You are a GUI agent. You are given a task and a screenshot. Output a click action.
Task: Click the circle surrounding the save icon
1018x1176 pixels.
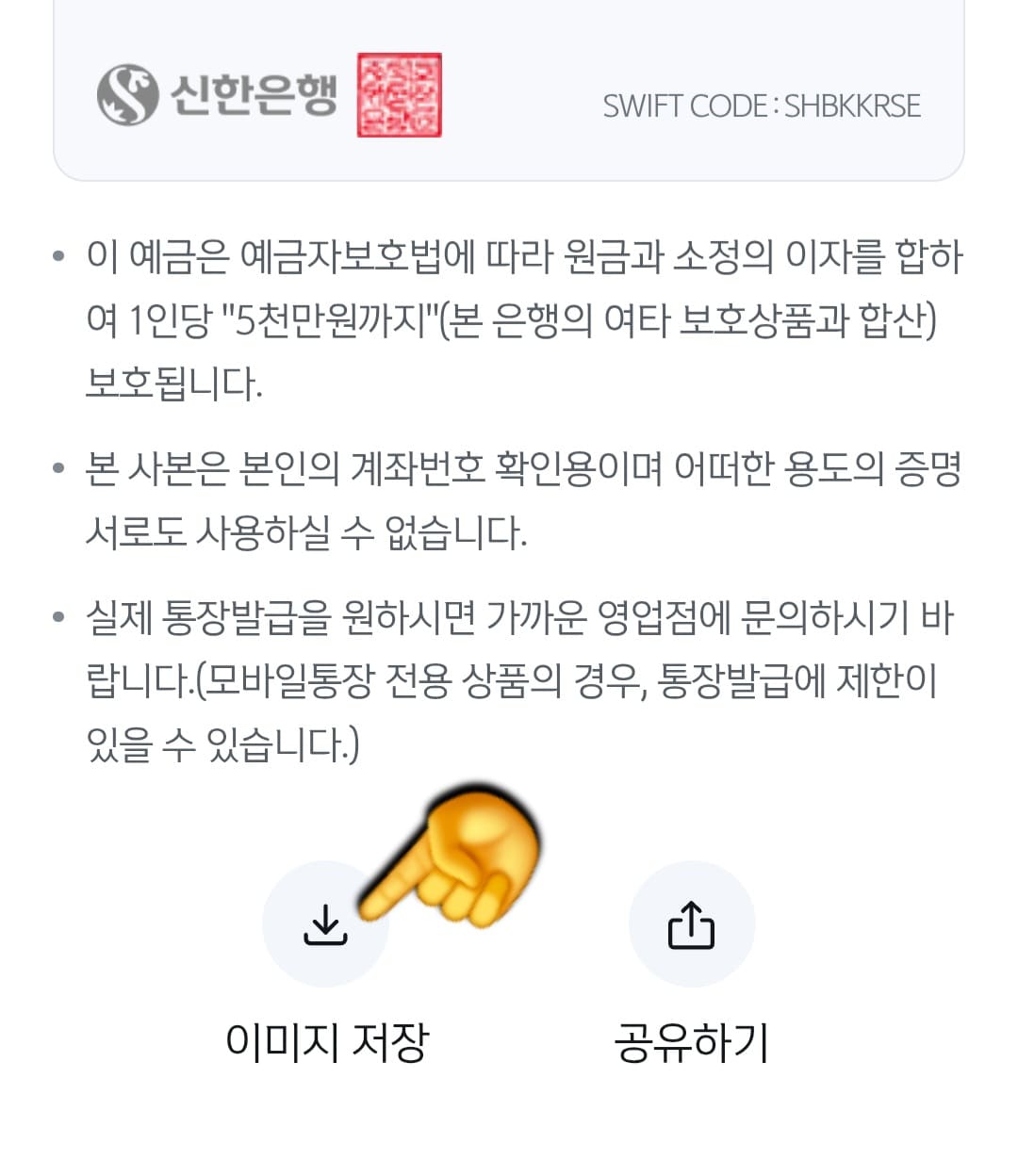[327, 926]
